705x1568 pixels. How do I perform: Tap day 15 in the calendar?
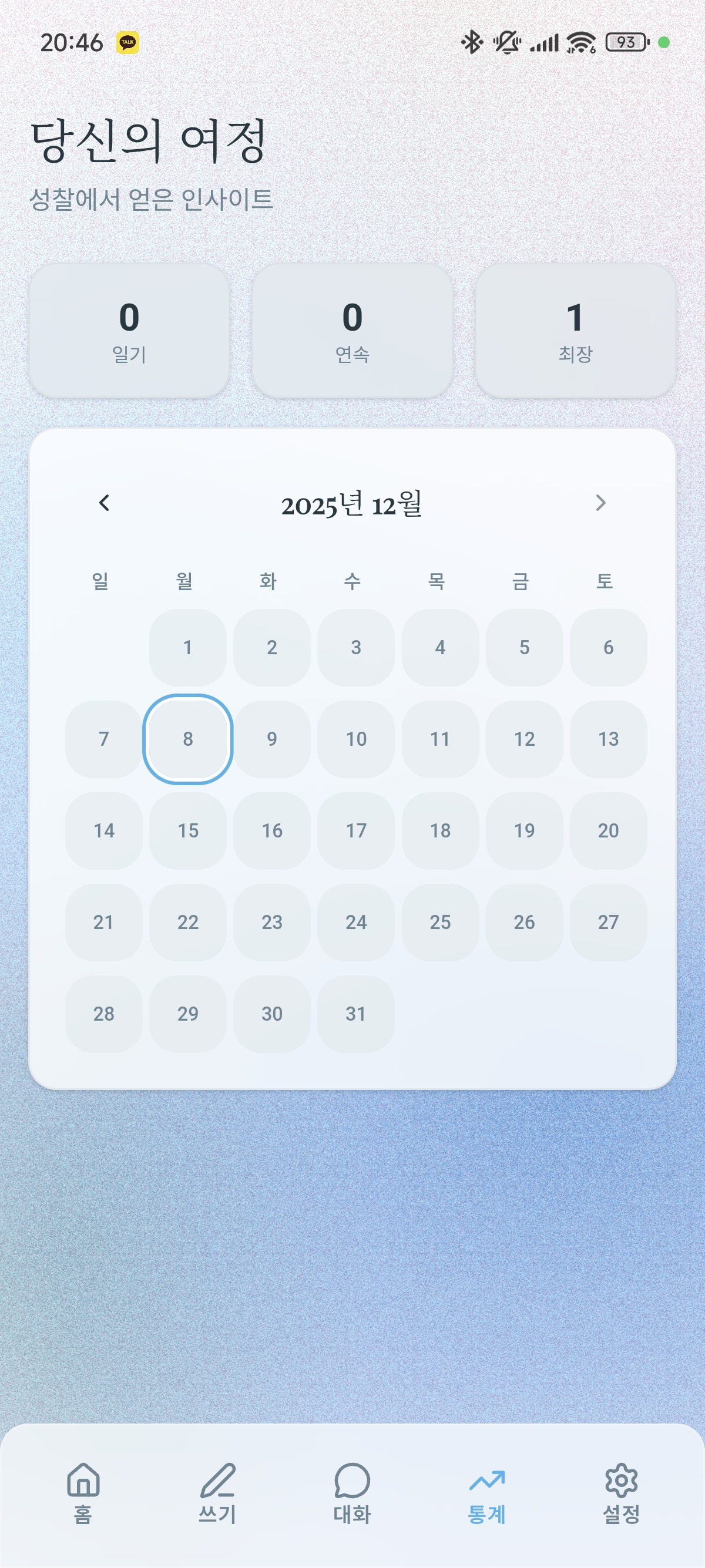click(x=188, y=831)
